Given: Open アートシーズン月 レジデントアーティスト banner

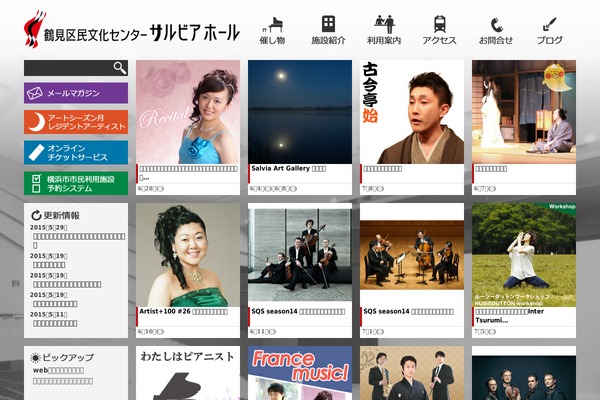Looking at the screenshot, I should click(x=76, y=122).
